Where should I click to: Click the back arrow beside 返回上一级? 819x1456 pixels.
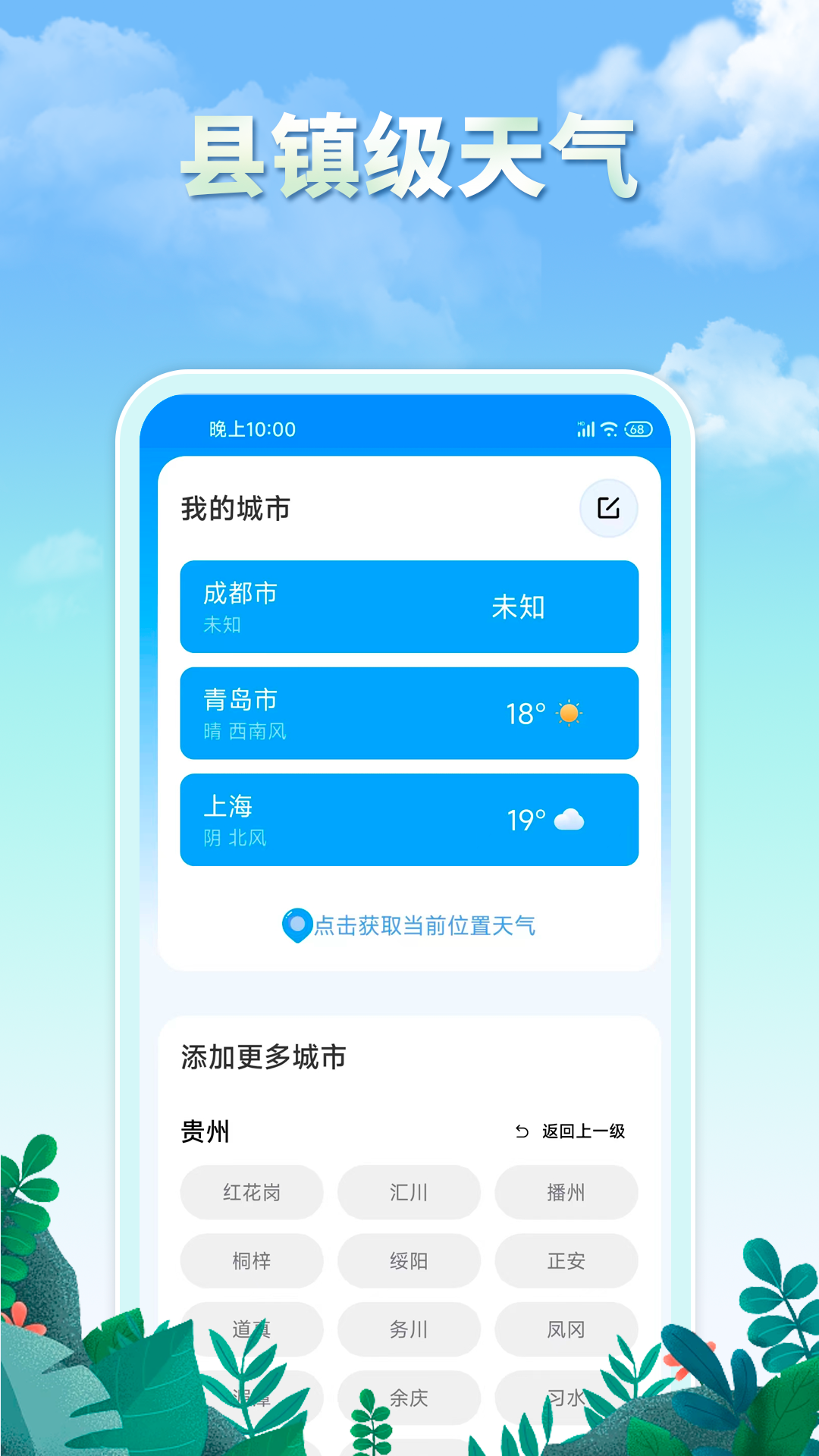[x=521, y=1131]
